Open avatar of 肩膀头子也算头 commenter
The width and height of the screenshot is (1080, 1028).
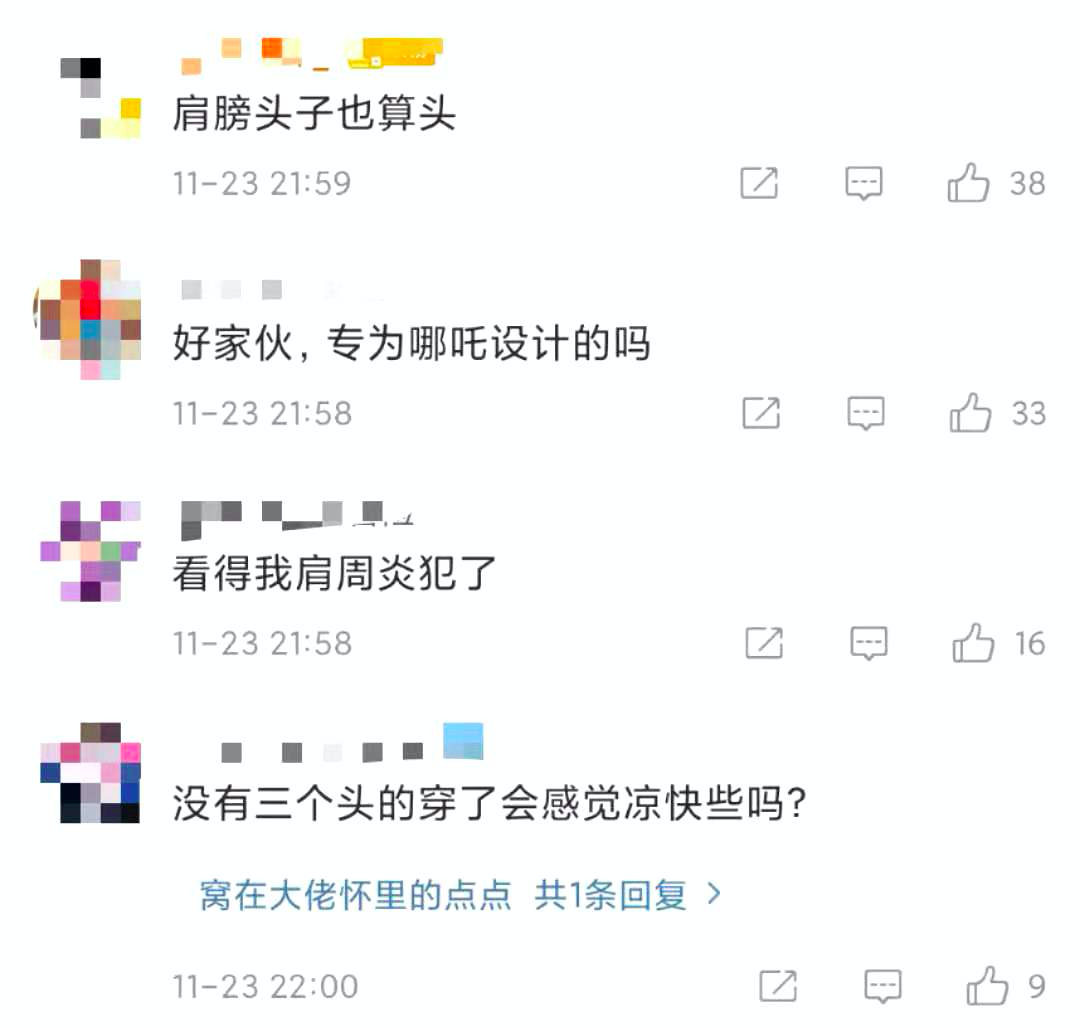[x=100, y=98]
